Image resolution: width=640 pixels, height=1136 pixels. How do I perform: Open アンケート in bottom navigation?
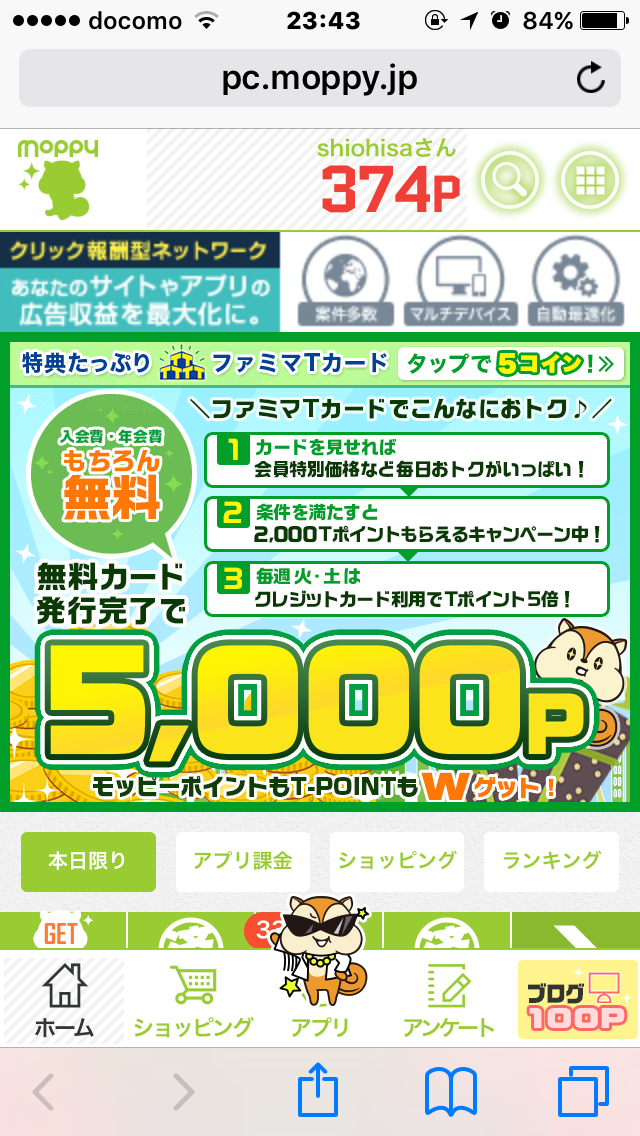pyautogui.click(x=448, y=1000)
